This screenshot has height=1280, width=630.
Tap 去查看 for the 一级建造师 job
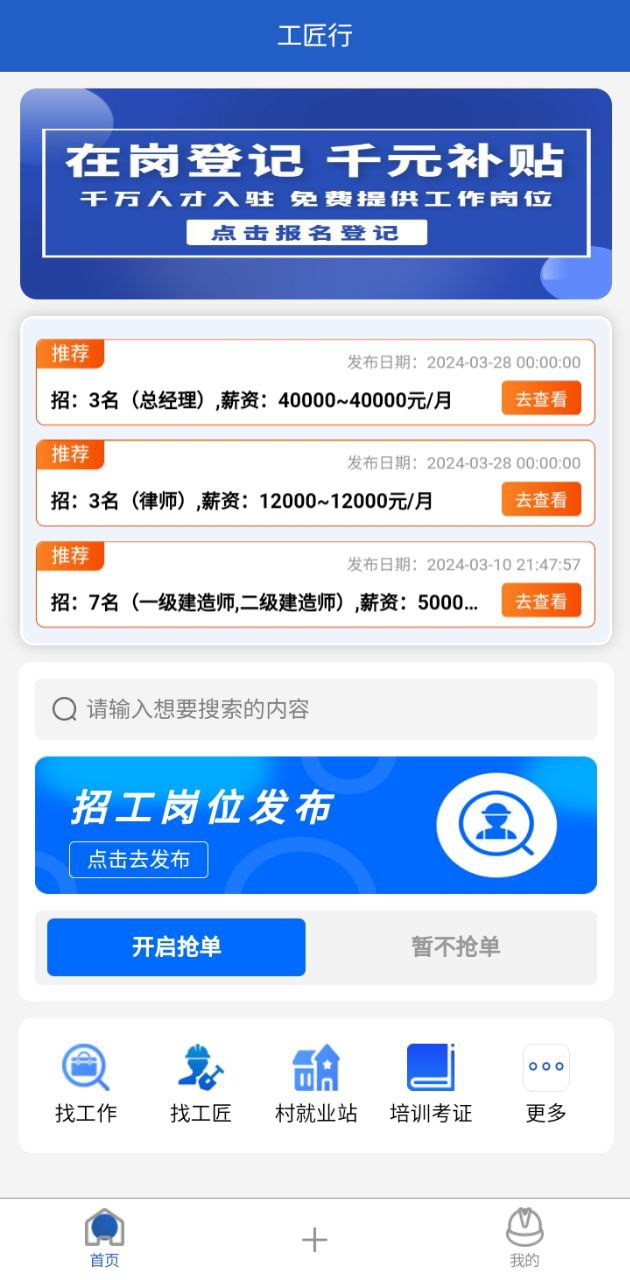541,601
